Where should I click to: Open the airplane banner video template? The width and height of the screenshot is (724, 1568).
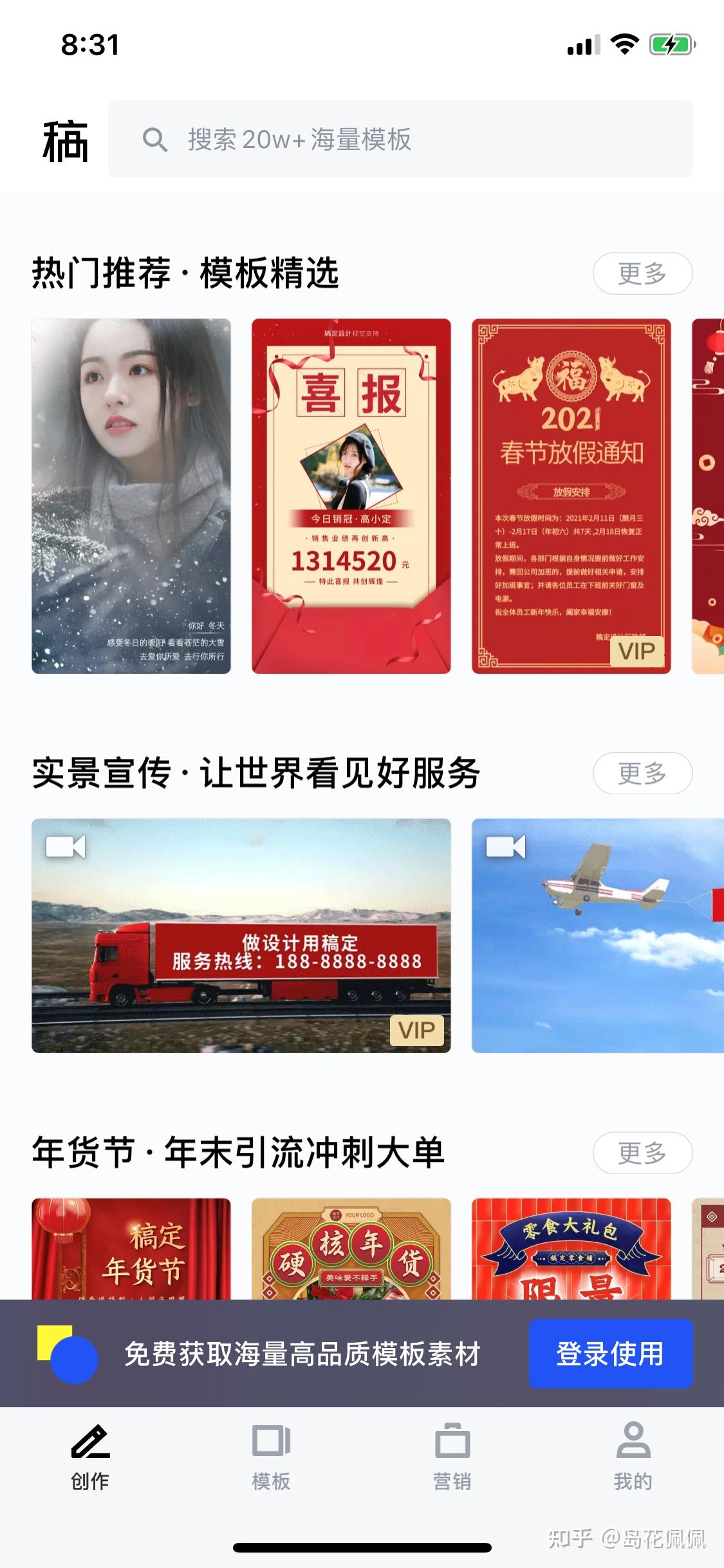(x=597, y=935)
